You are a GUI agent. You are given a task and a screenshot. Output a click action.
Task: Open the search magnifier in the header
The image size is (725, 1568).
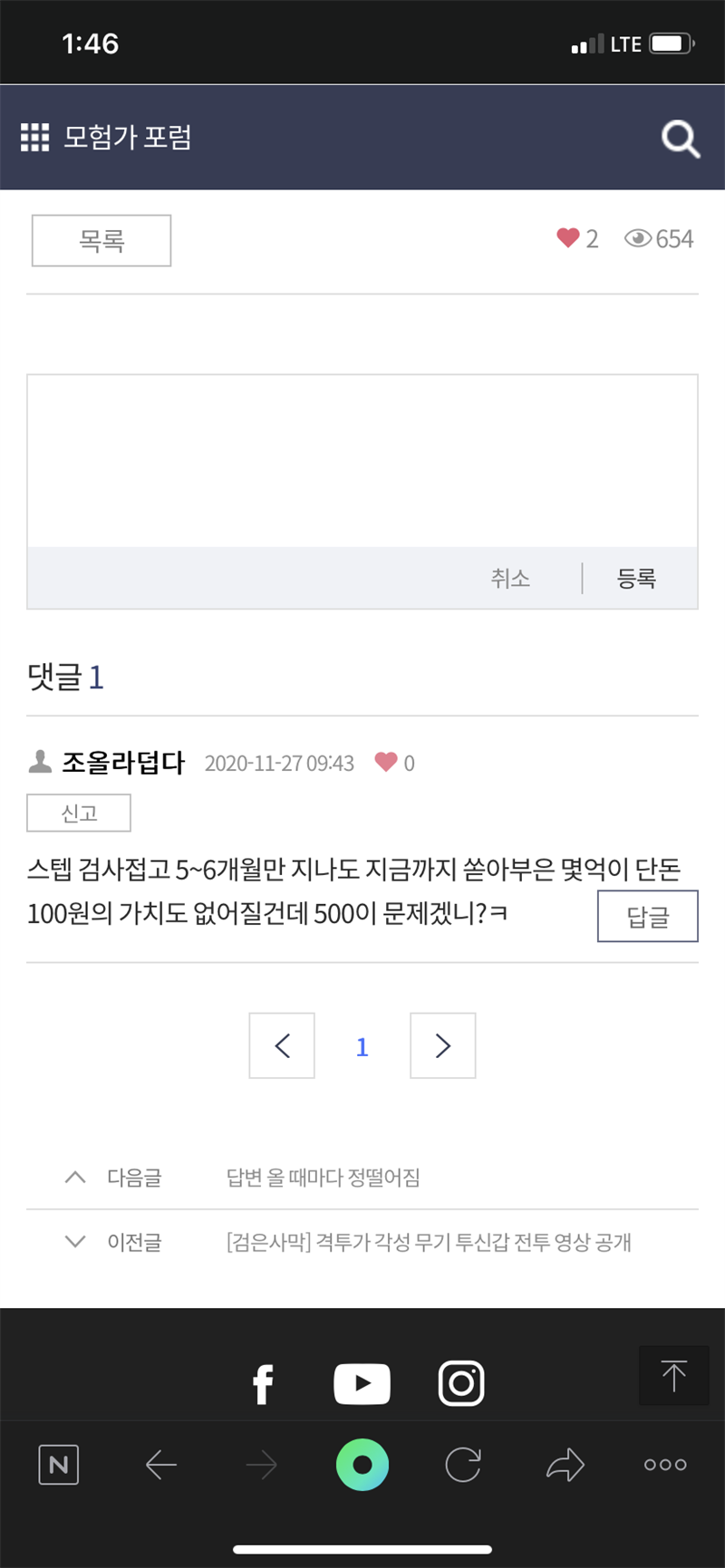[681, 139]
